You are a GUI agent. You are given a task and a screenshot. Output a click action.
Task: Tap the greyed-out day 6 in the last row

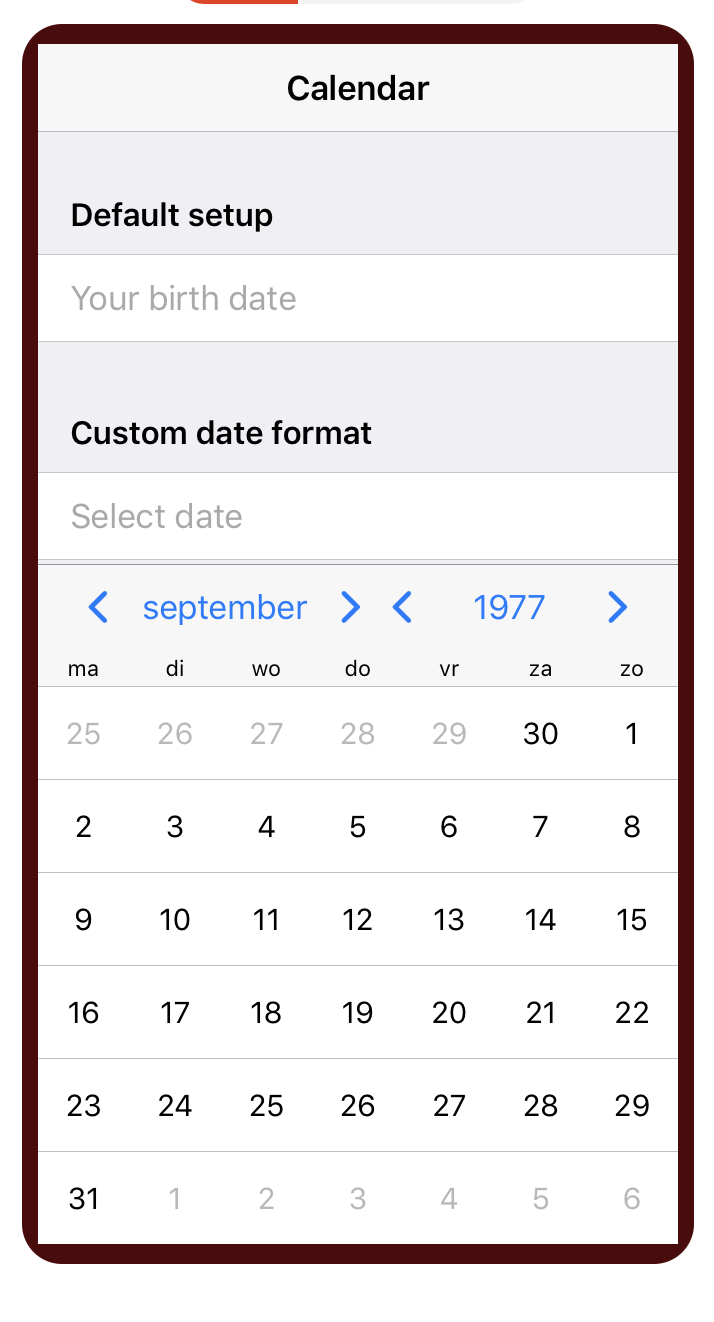(x=632, y=1198)
